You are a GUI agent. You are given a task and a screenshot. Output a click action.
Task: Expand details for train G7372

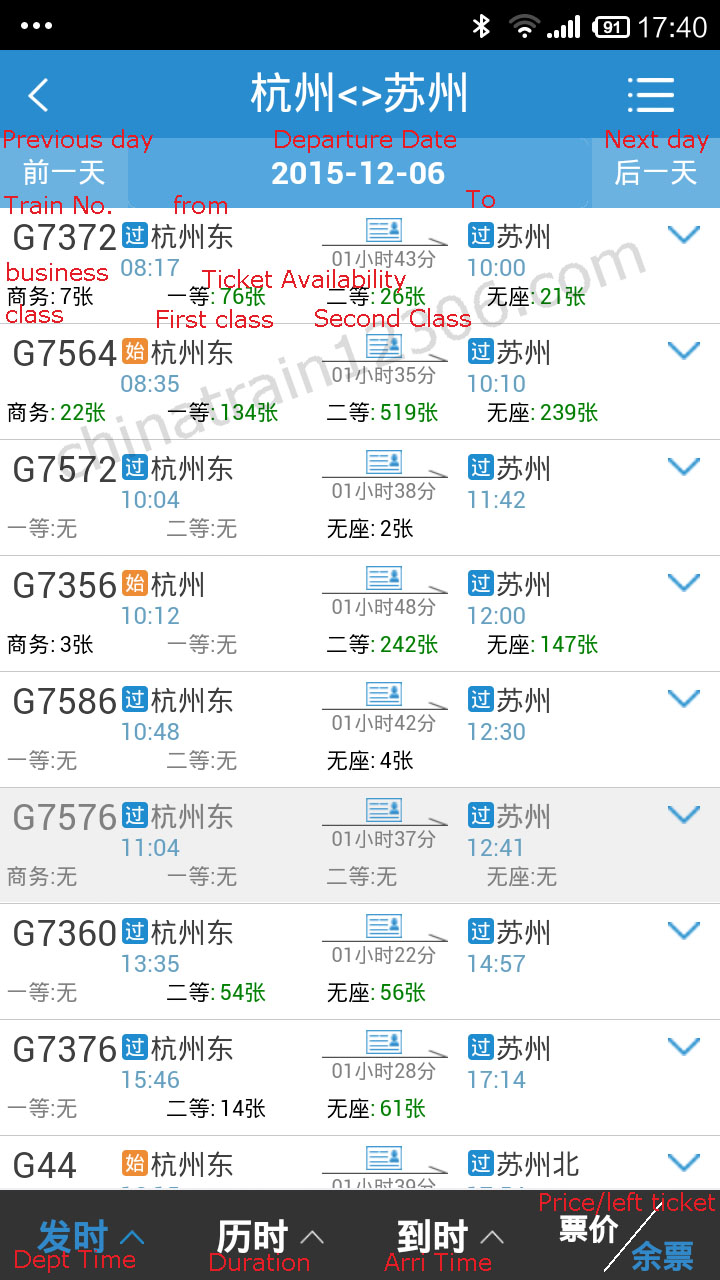tap(684, 235)
